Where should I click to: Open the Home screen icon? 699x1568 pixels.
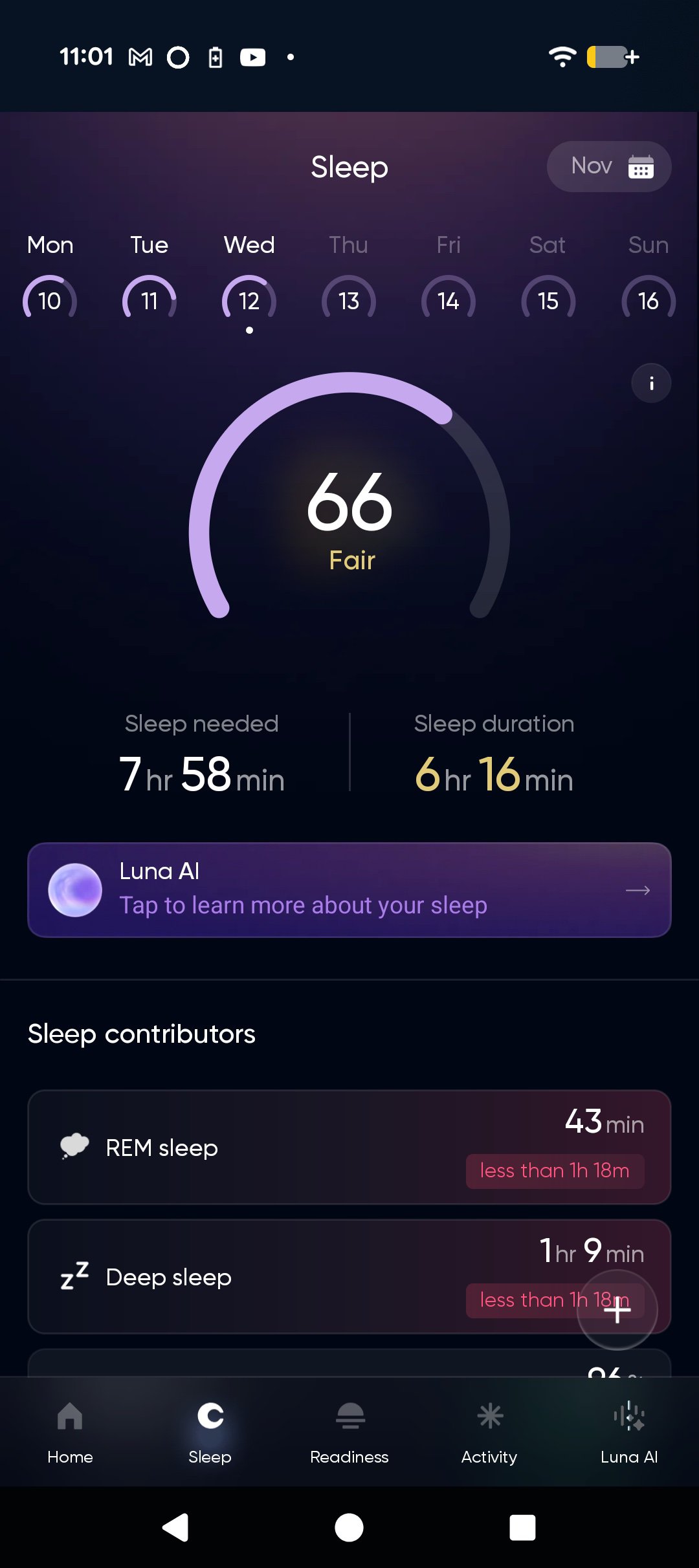coord(70,1417)
